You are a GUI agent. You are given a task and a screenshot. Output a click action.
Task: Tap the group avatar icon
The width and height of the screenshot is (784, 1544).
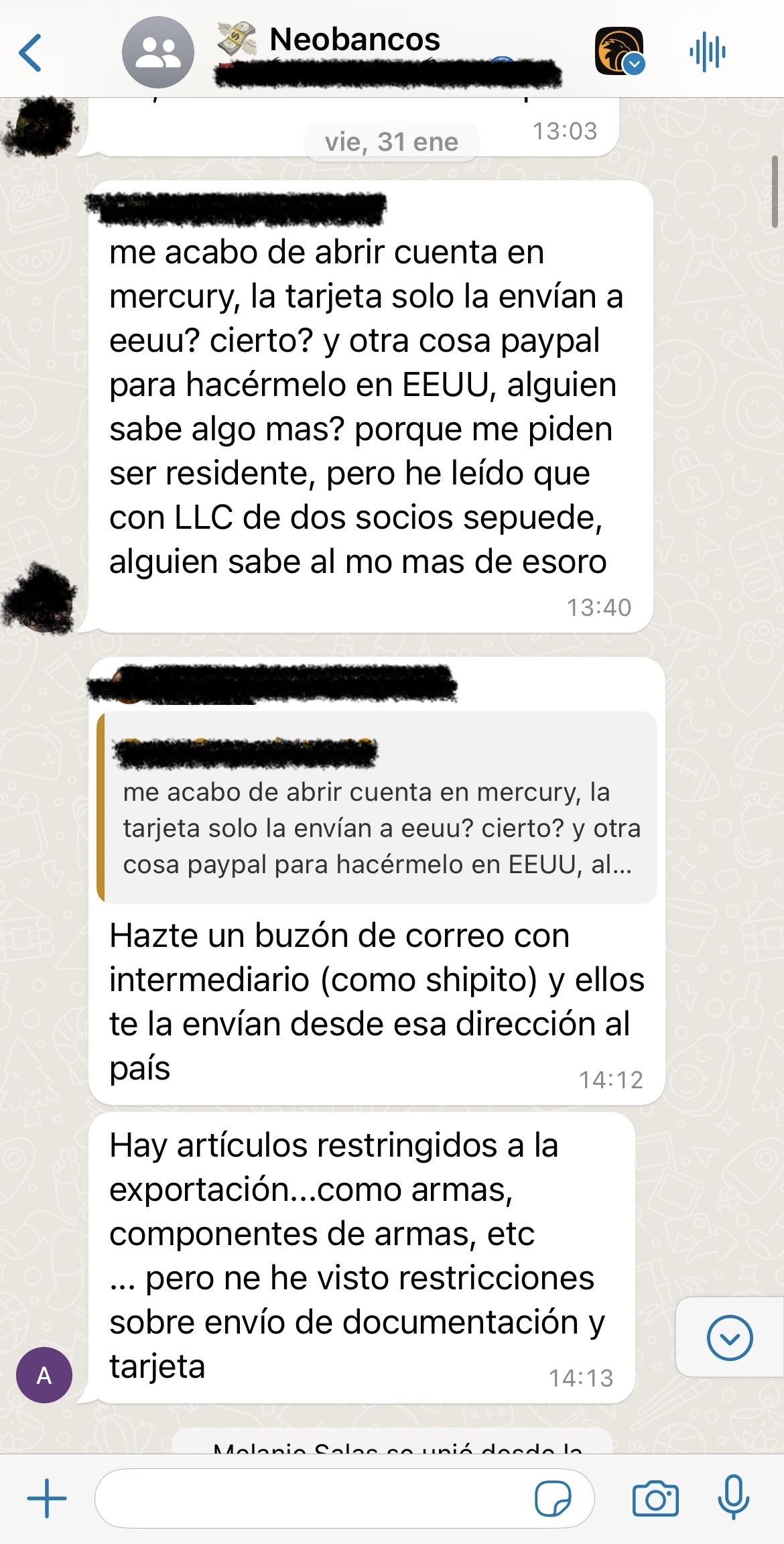tap(157, 52)
